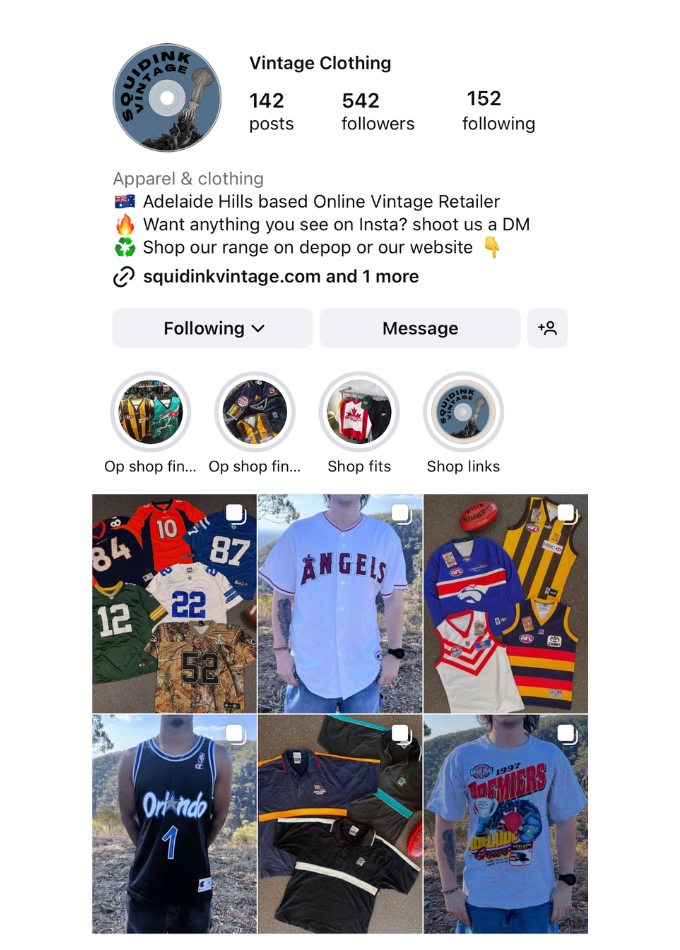The image size is (680, 950).
Task: Open the second Op shop finds highlight
Action: coord(255,412)
